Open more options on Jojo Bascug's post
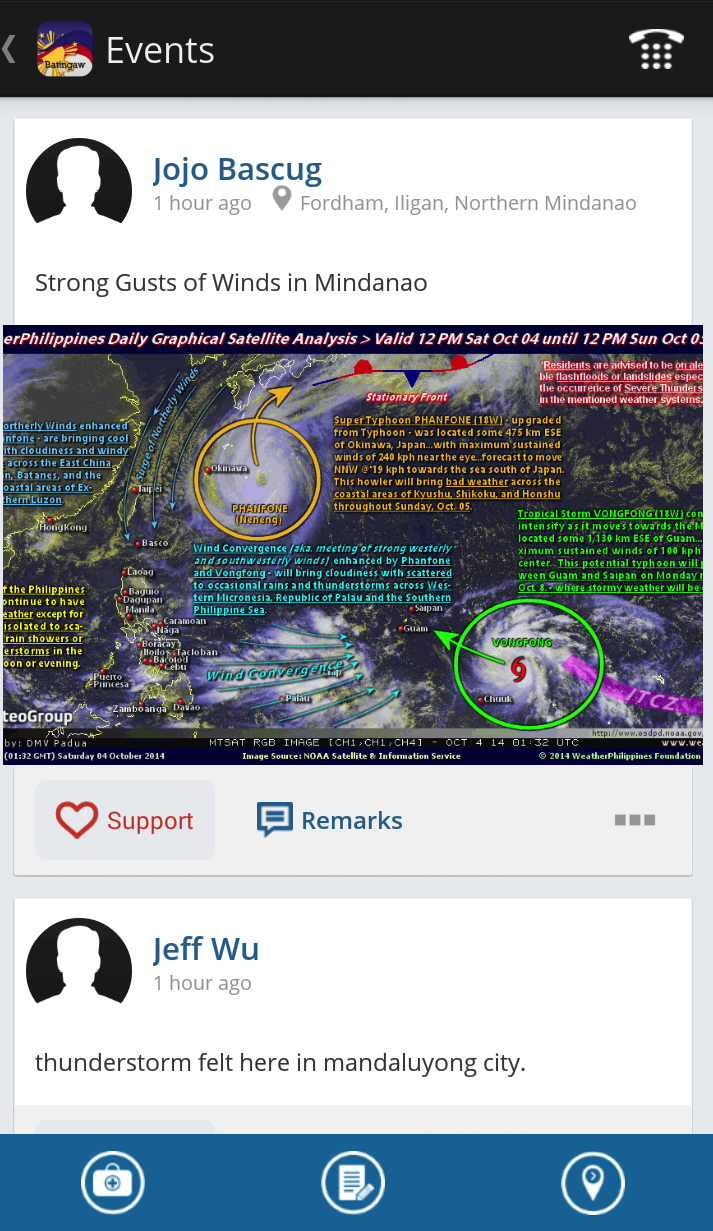713x1231 pixels. (635, 820)
